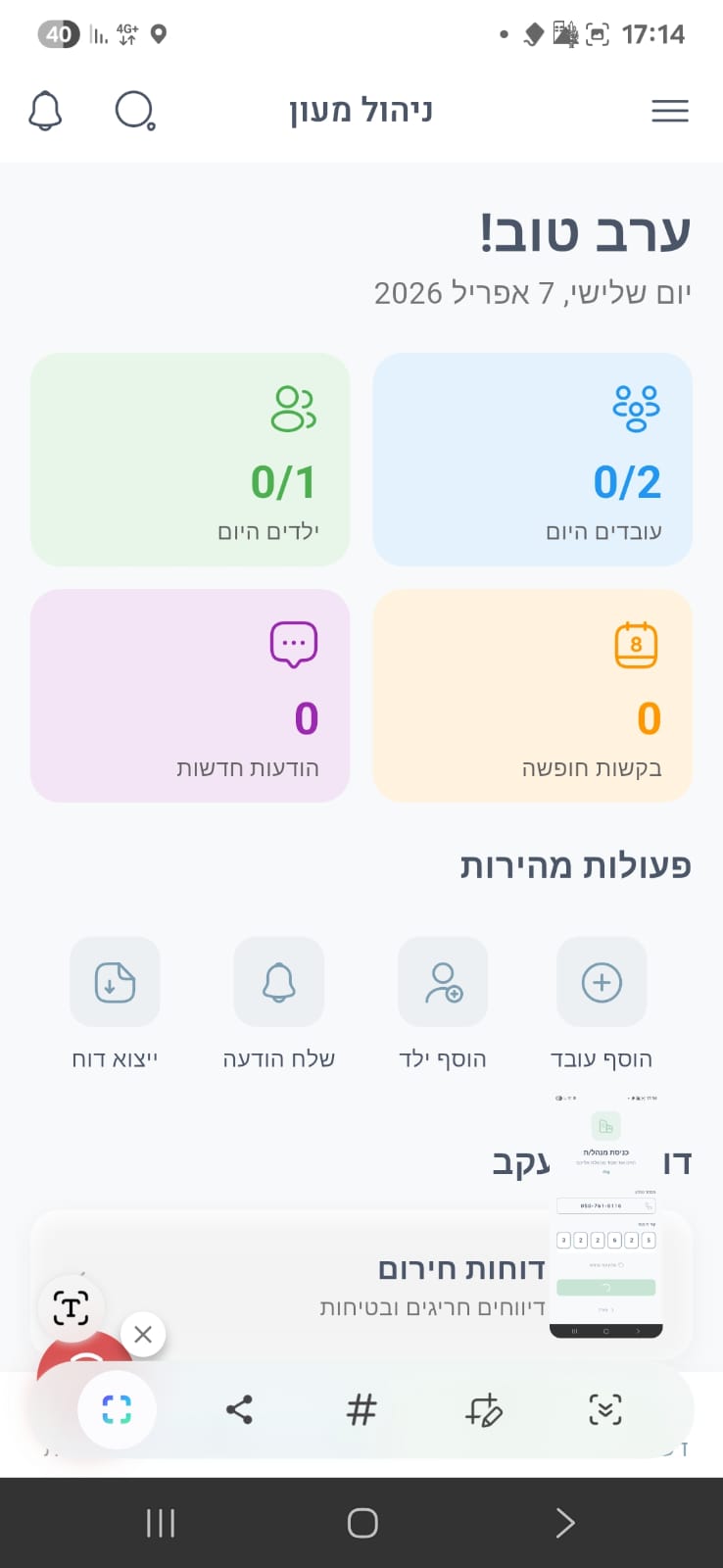Share the screenshot from the toolbar

(239, 1410)
